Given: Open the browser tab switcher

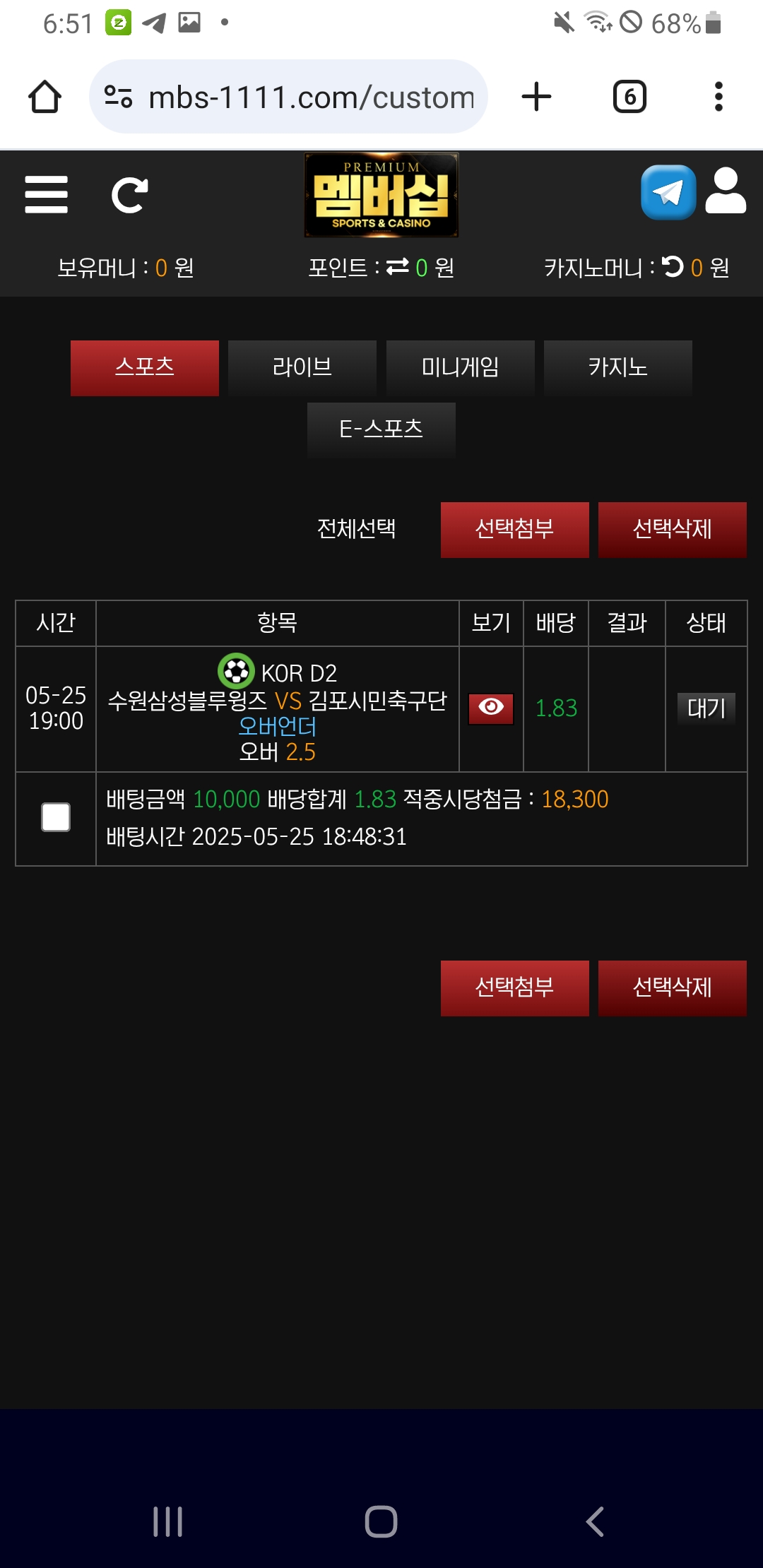Looking at the screenshot, I should point(629,97).
